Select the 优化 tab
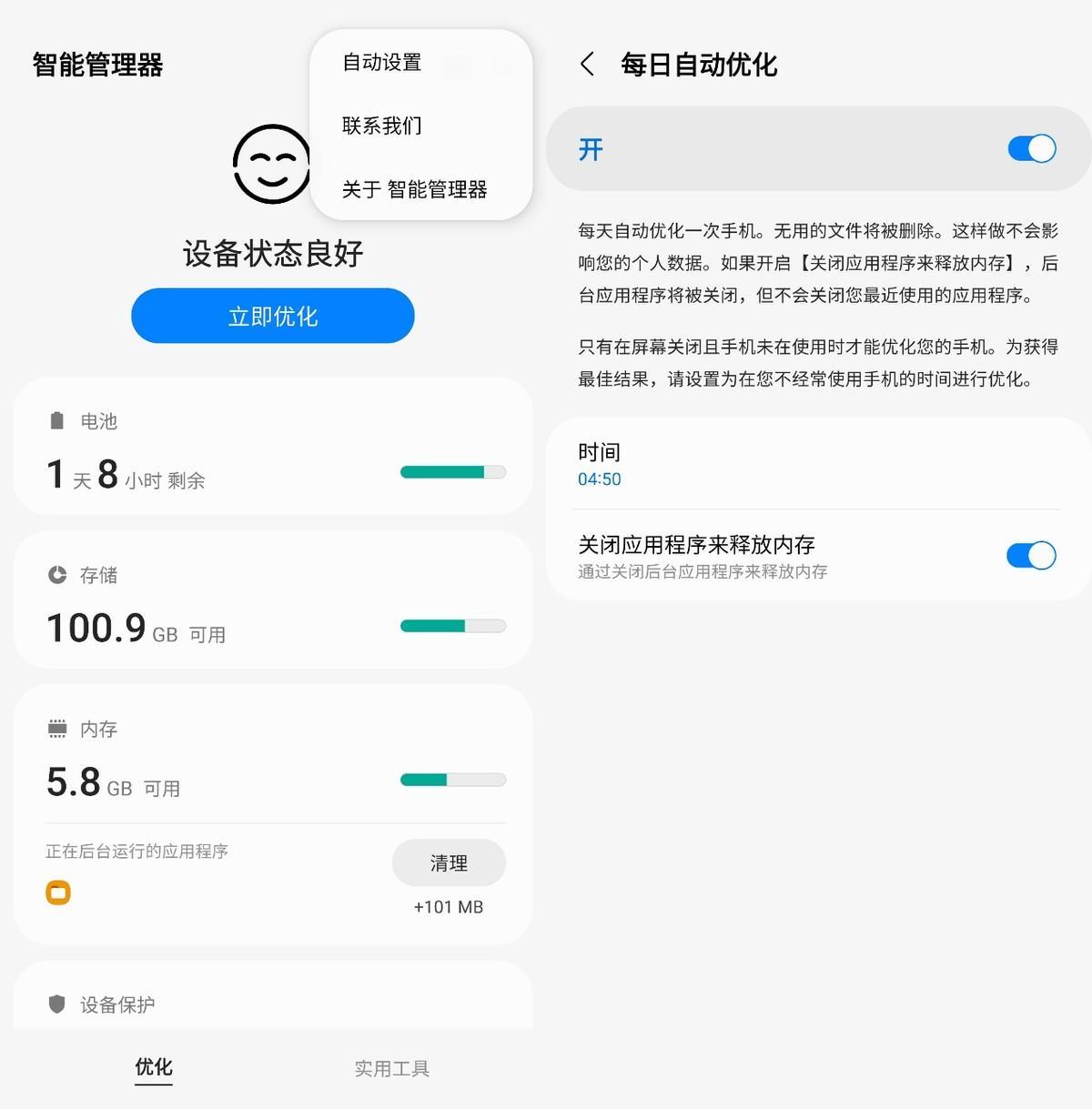The height and width of the screenshot is (1109, 1092). (154, 1067)
